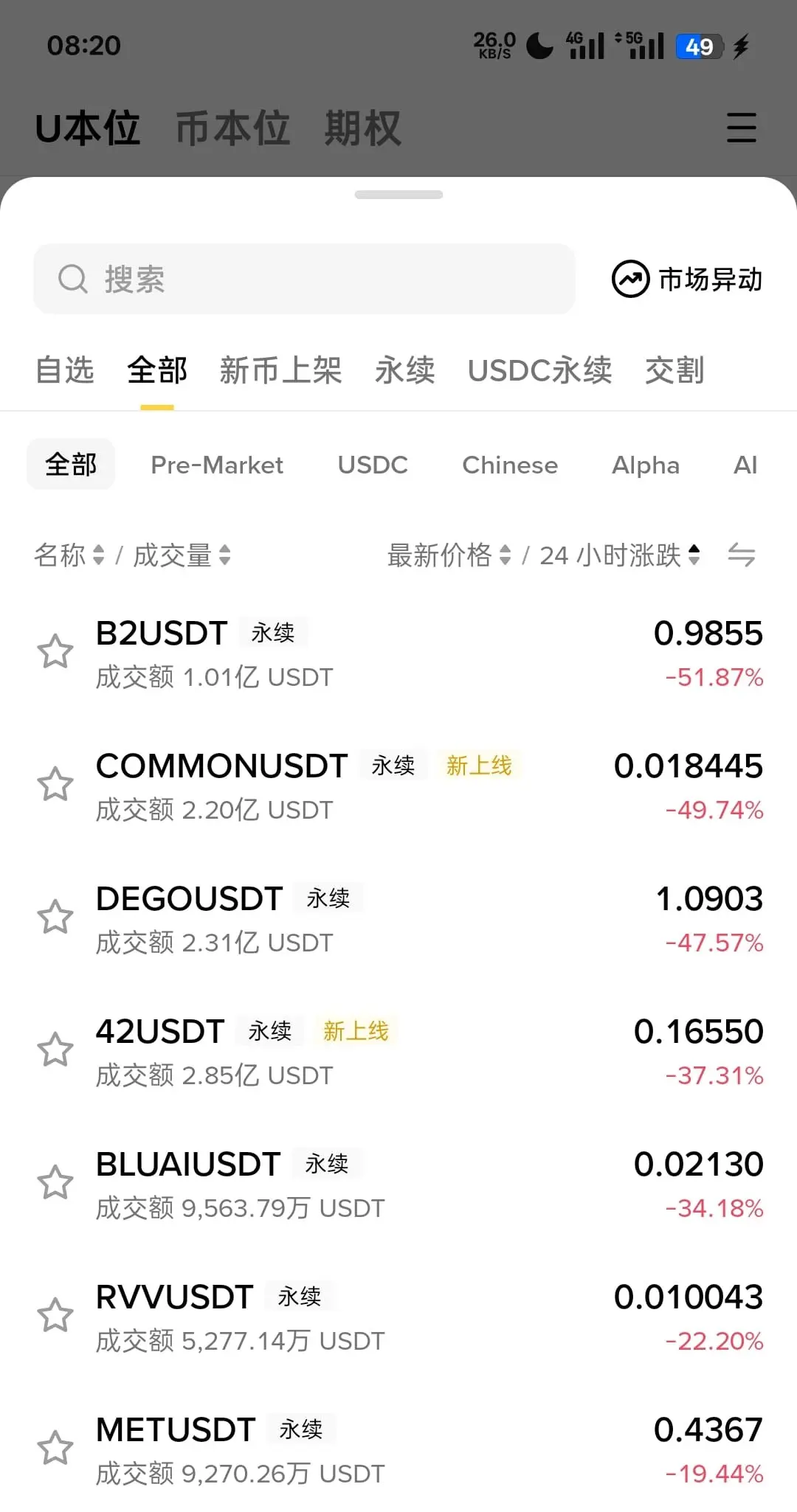Sort the list by 成交量

click(x=182, y=555)
